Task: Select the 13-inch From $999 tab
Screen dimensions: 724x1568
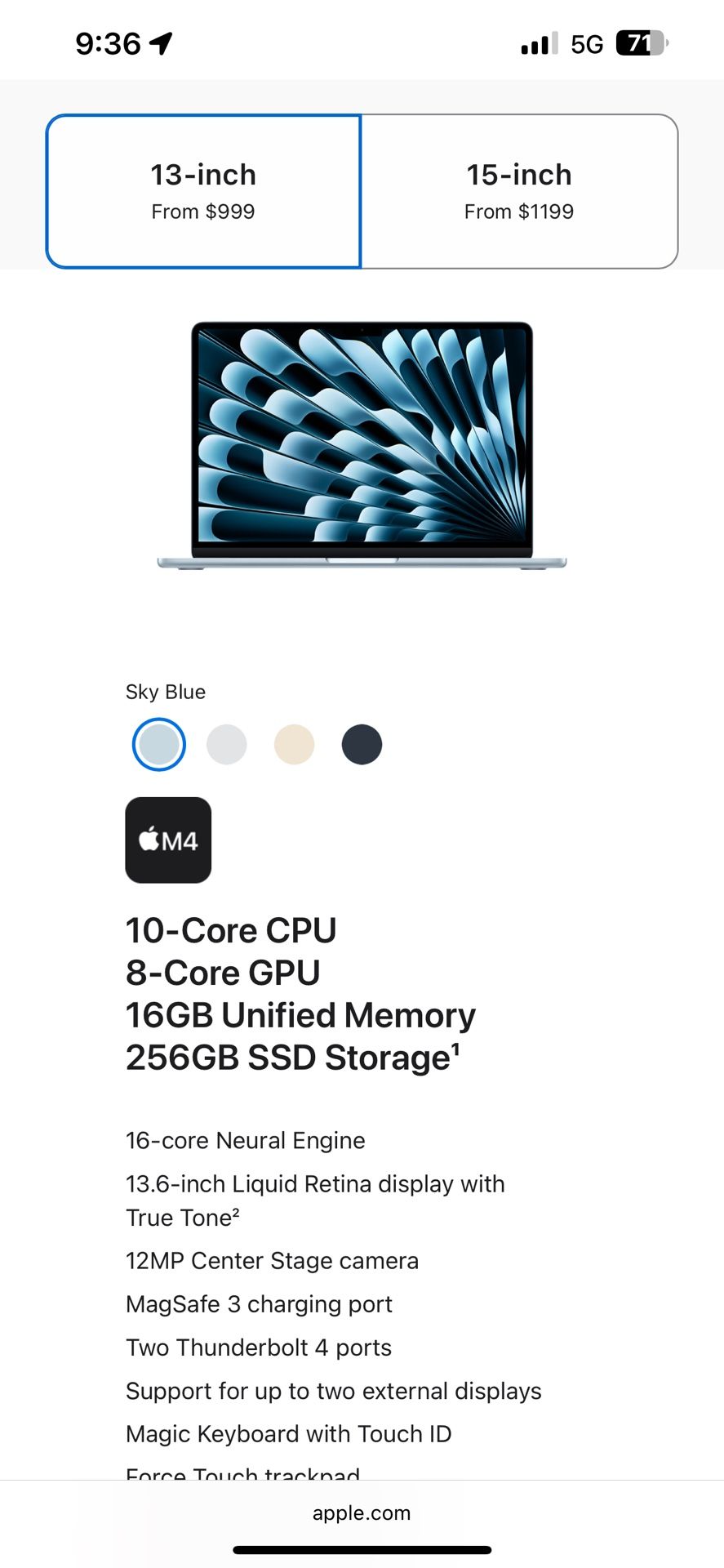Action: click(203, 190)
